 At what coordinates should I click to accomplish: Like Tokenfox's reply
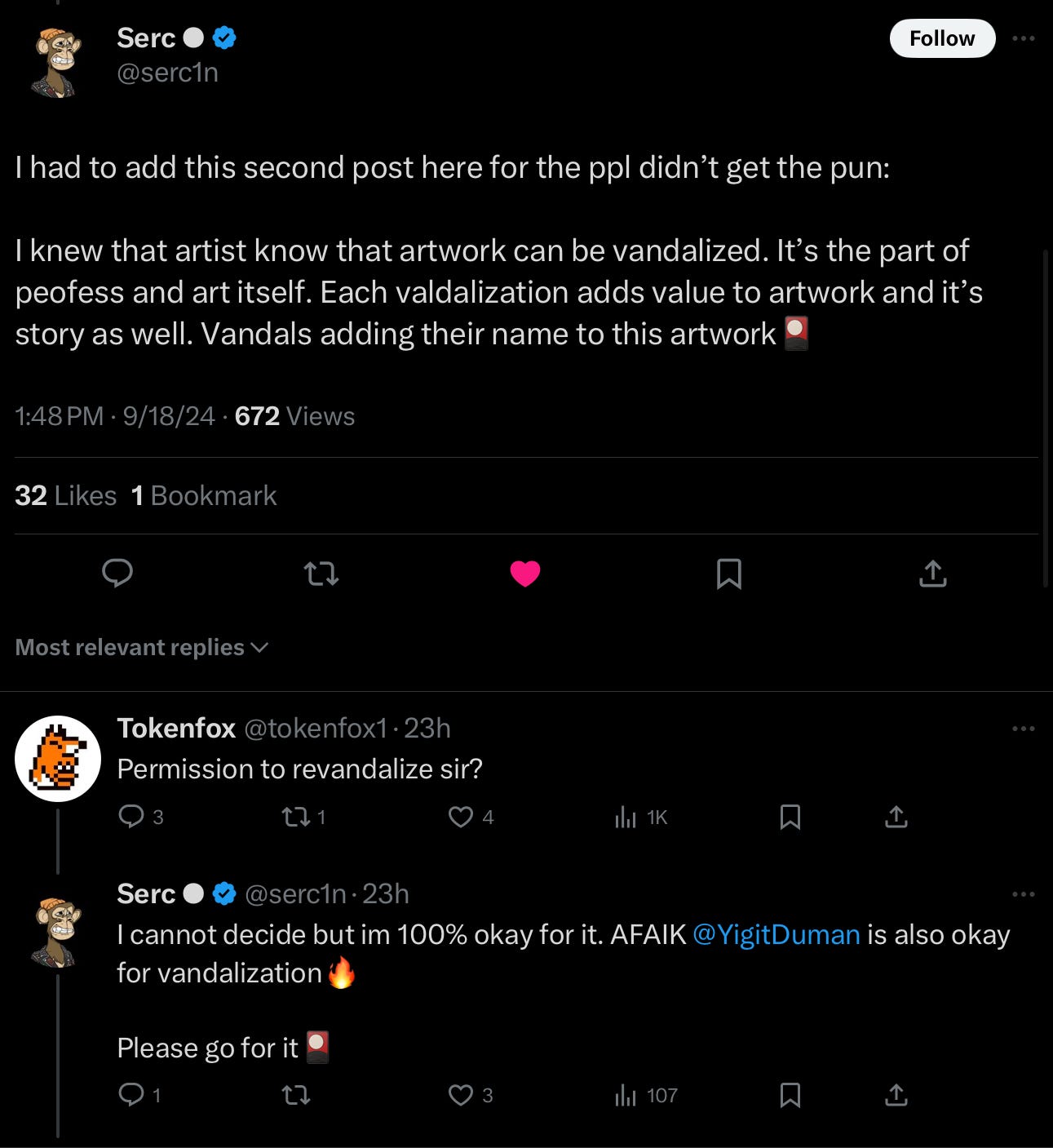pyautogui.click(x=461, y=817)
